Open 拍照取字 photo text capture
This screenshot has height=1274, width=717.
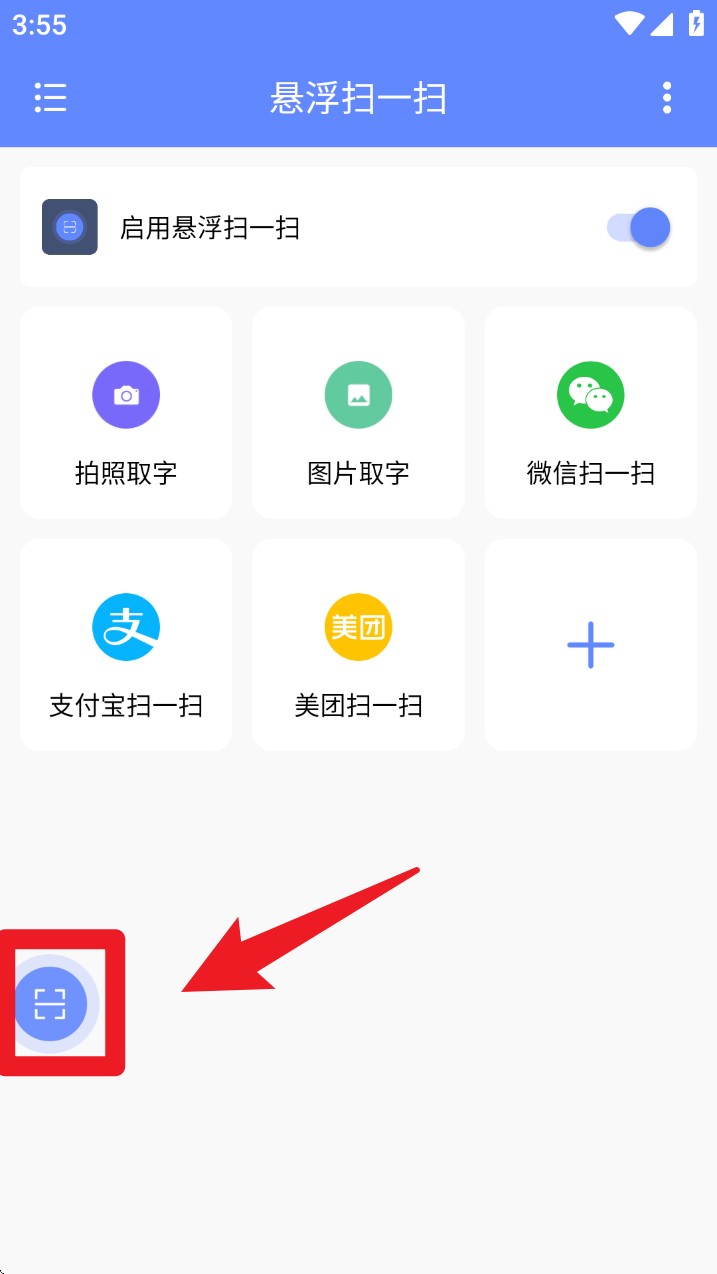pos(126,413)
